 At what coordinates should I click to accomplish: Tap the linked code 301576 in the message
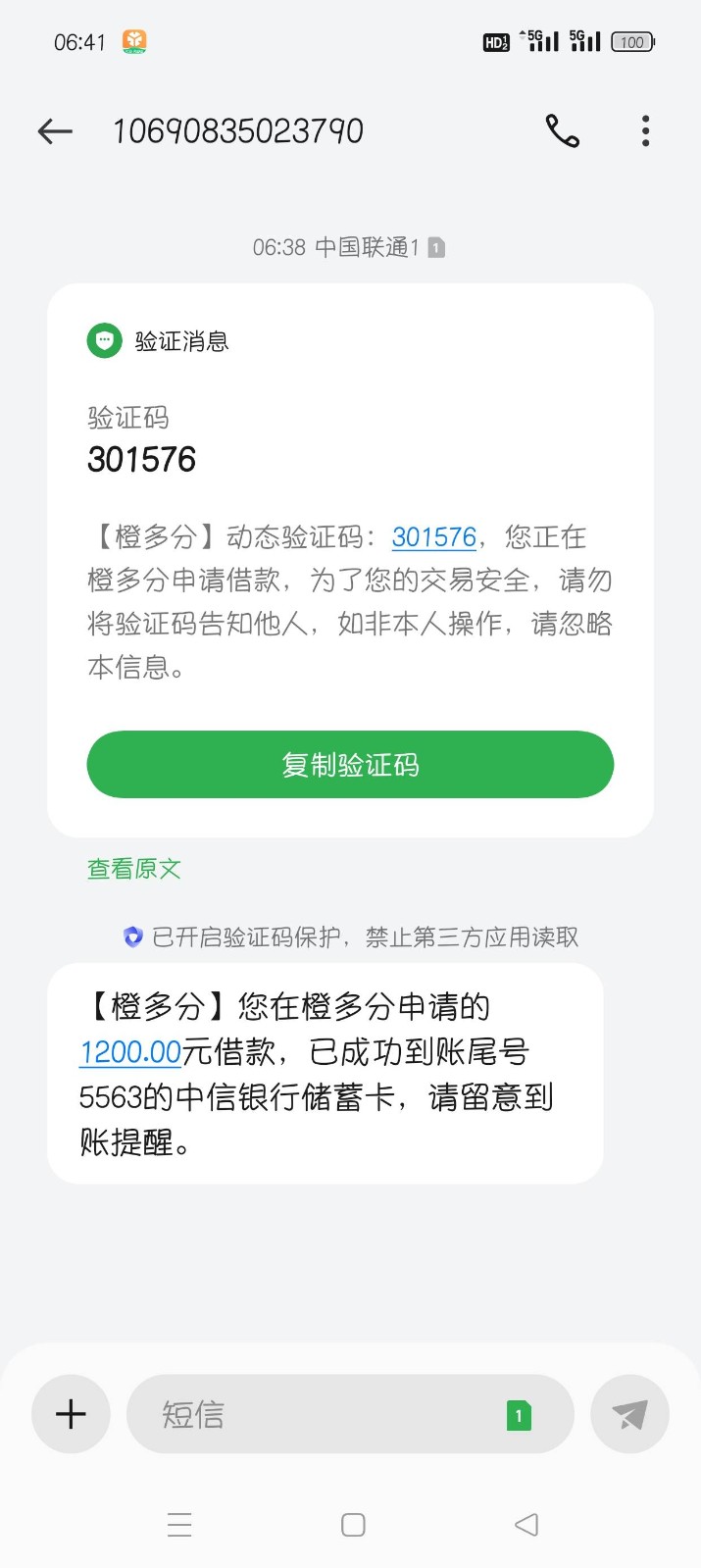(x=433, y=537)
